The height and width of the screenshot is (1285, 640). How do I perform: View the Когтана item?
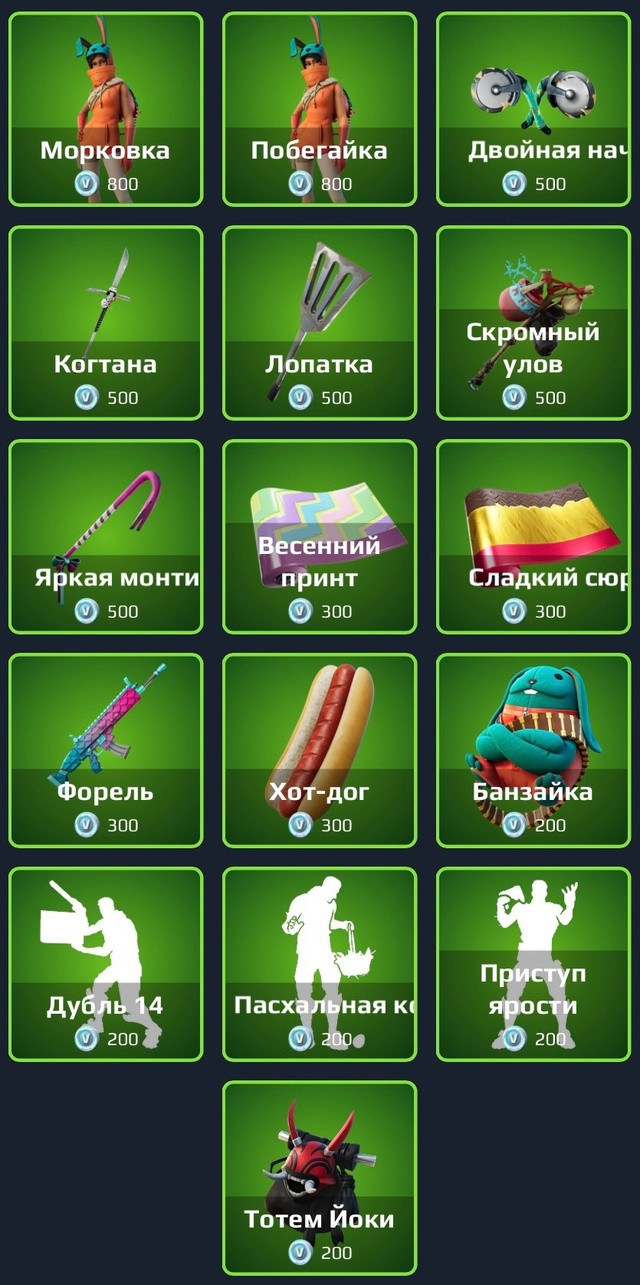(105, 322)
